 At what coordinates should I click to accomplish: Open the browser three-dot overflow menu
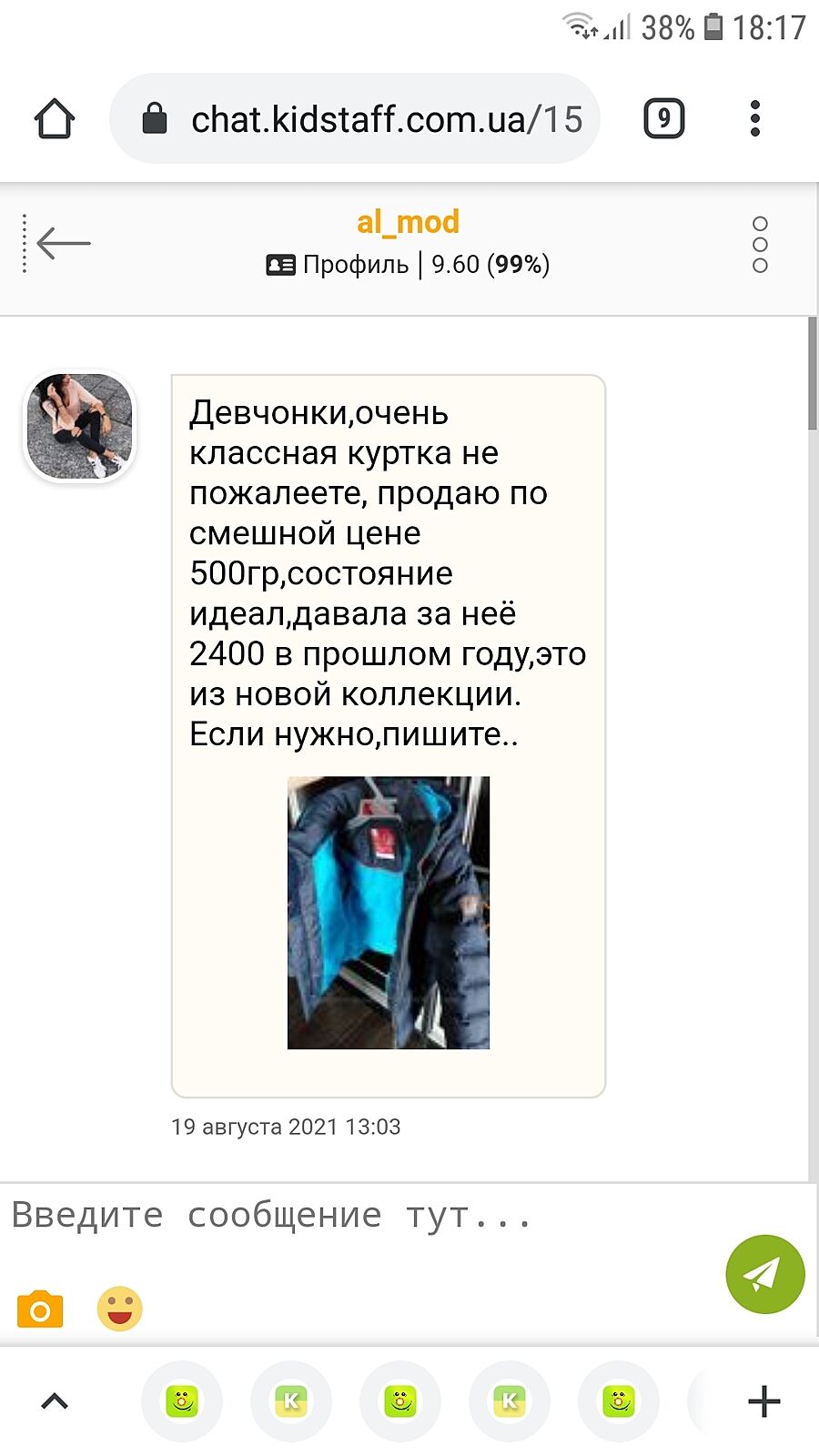[x=754, y=118]
